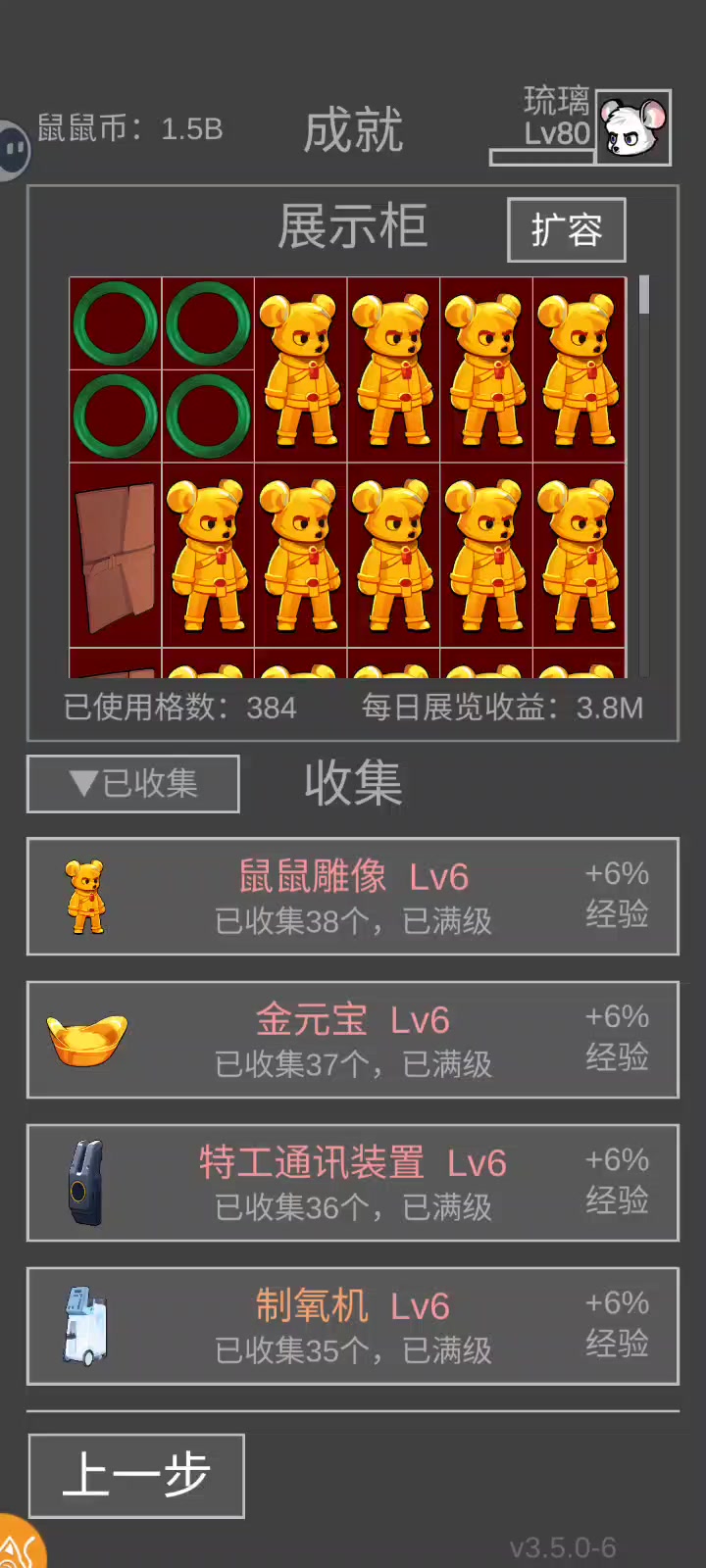Viewport: 706px width, 1568px height.
Task: Open the 已收集 filter dropdown
Action: [x=133, y=783]
